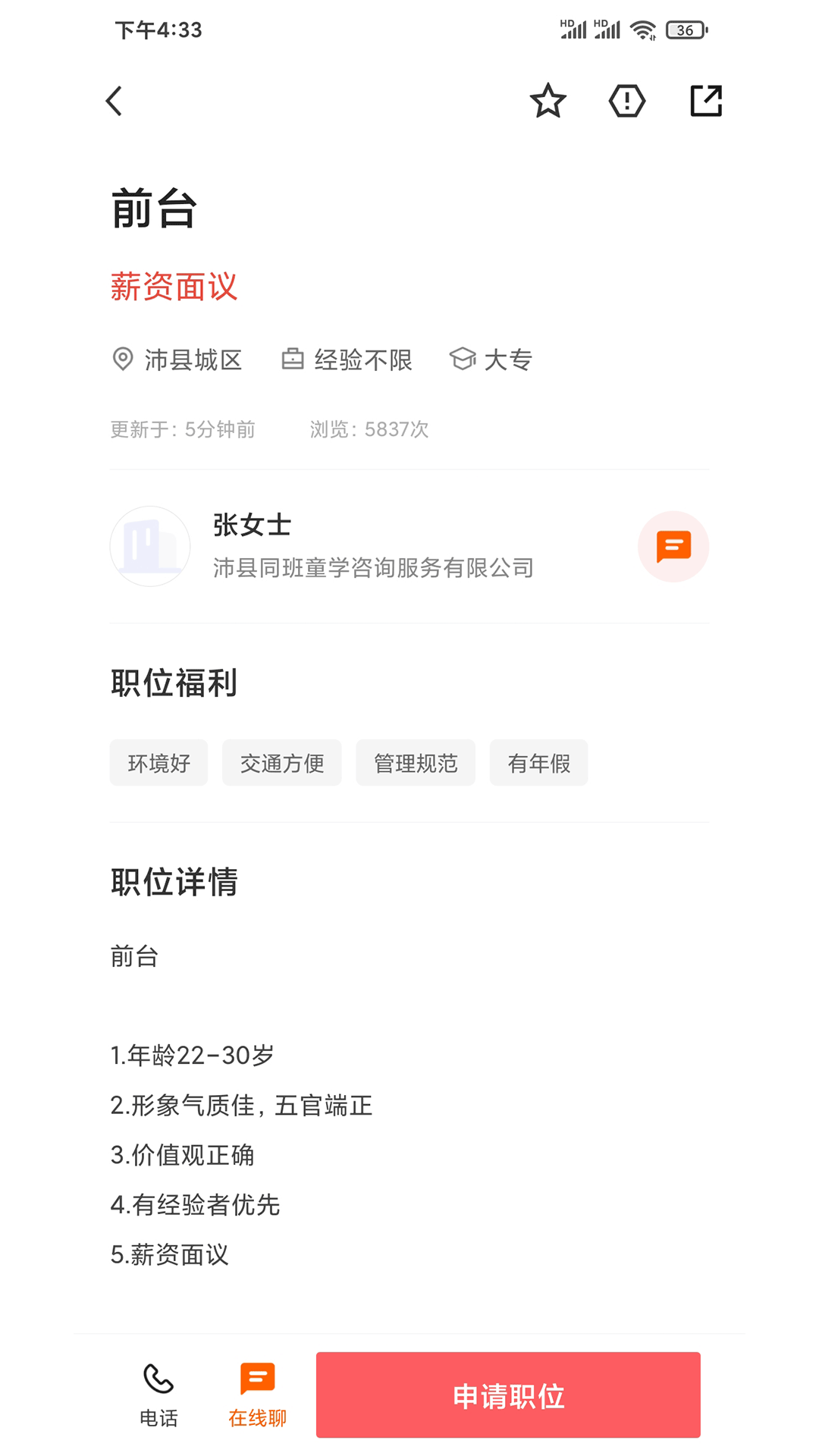Open 沛县同班童学咨询服务有限公司 company page
819x1456 pixels.
click(x=373, y=569)
